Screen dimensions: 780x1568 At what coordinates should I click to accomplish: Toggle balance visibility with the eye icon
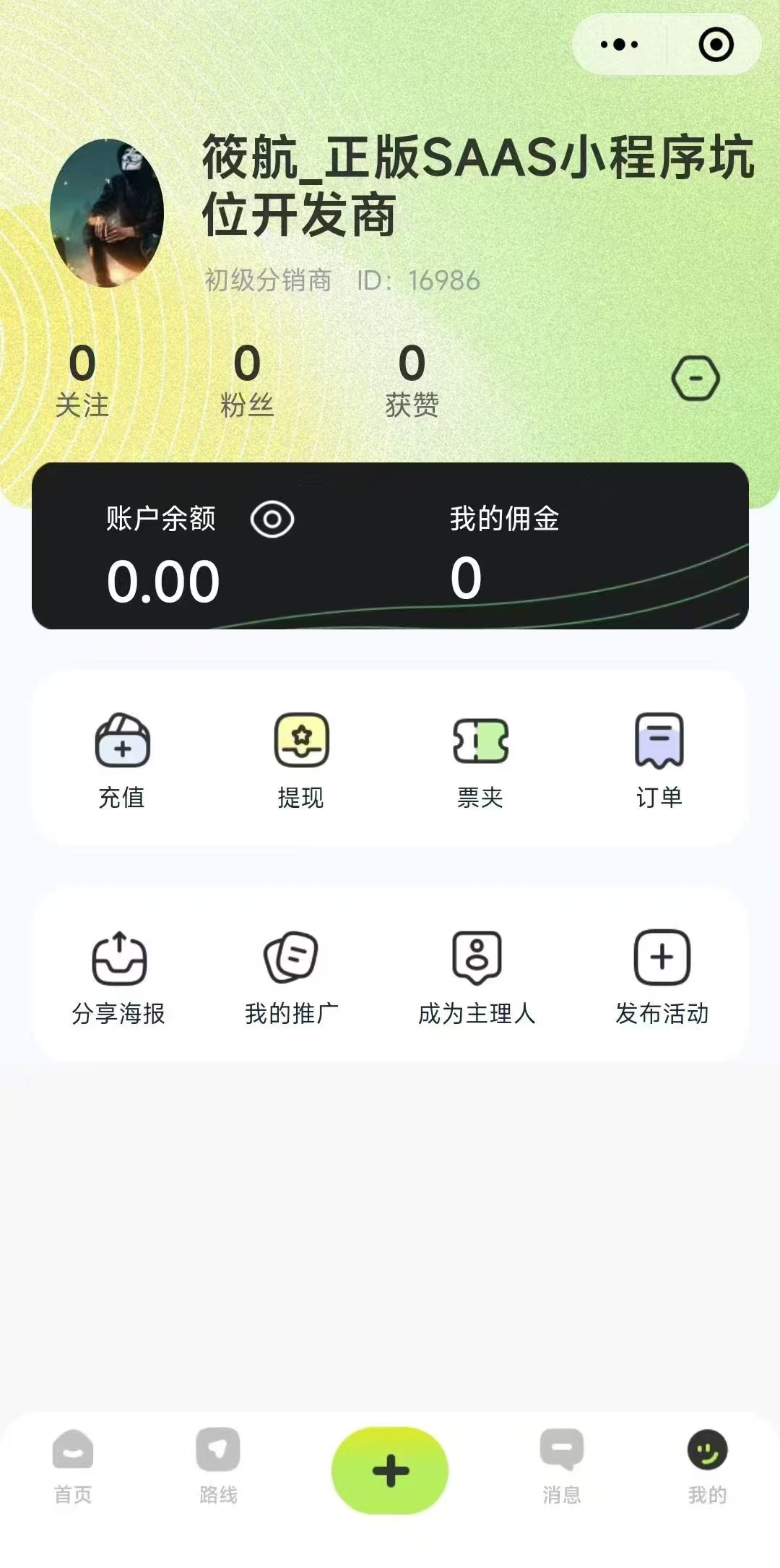272,519
